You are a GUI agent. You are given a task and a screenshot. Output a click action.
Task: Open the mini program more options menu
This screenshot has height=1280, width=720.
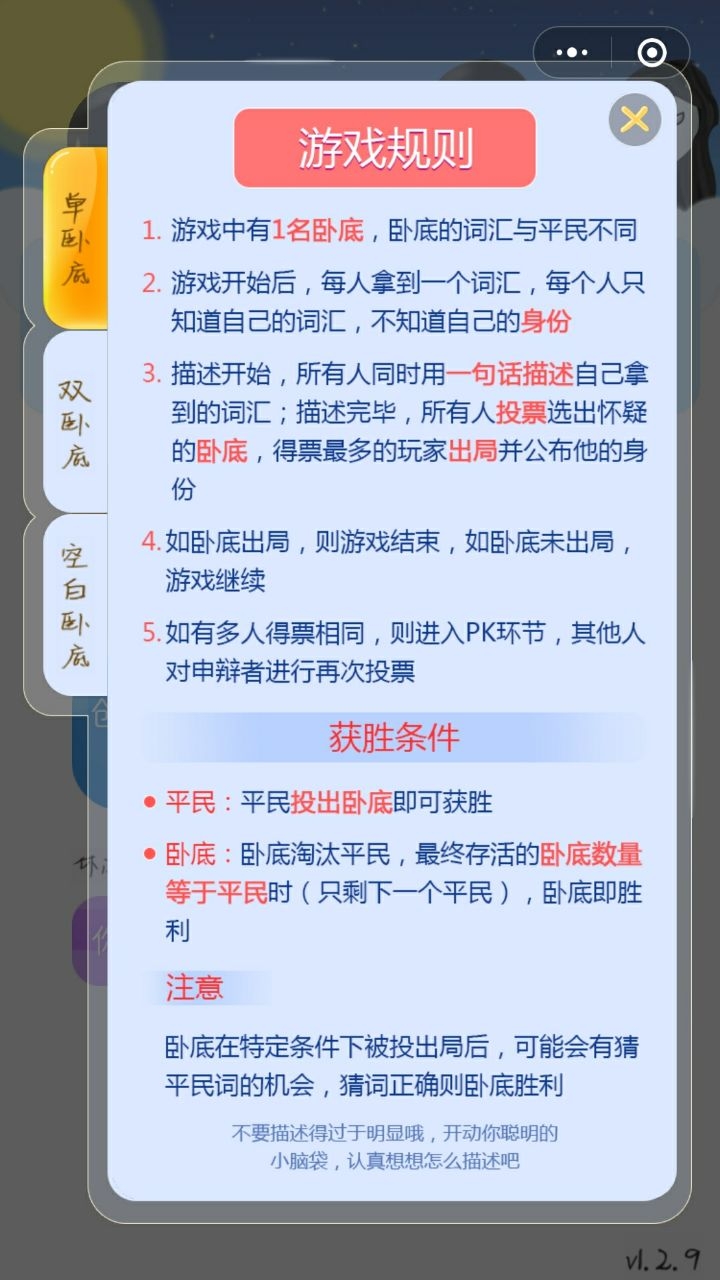tap(572, 53)
